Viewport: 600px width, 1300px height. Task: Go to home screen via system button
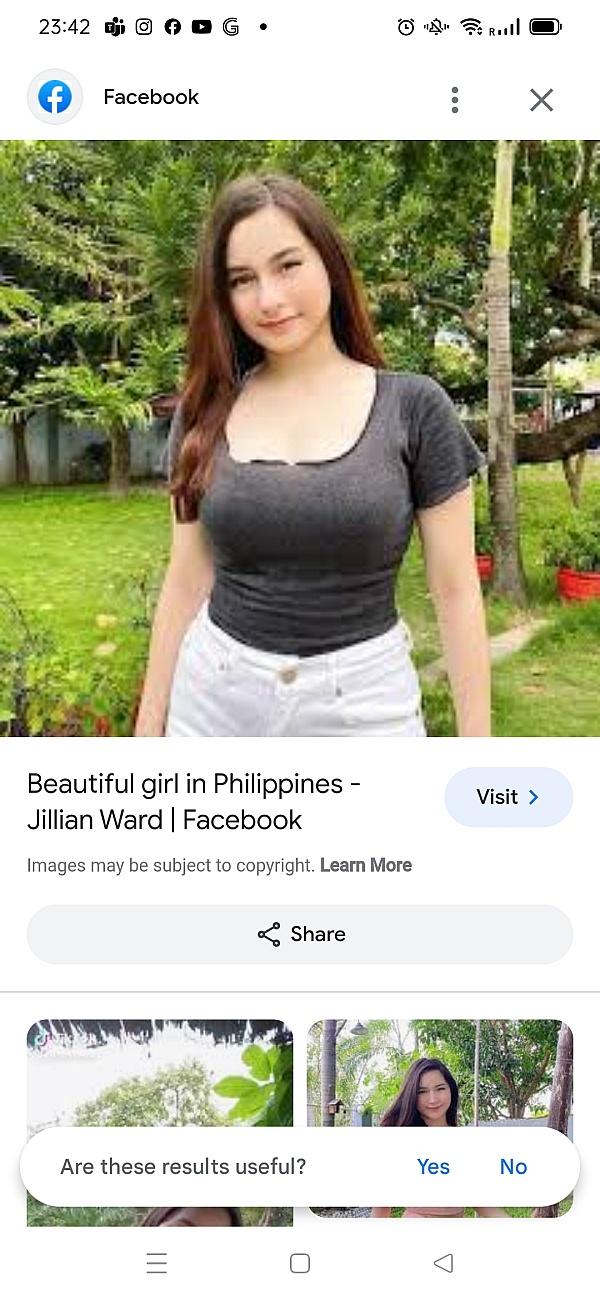(300, 1263)
